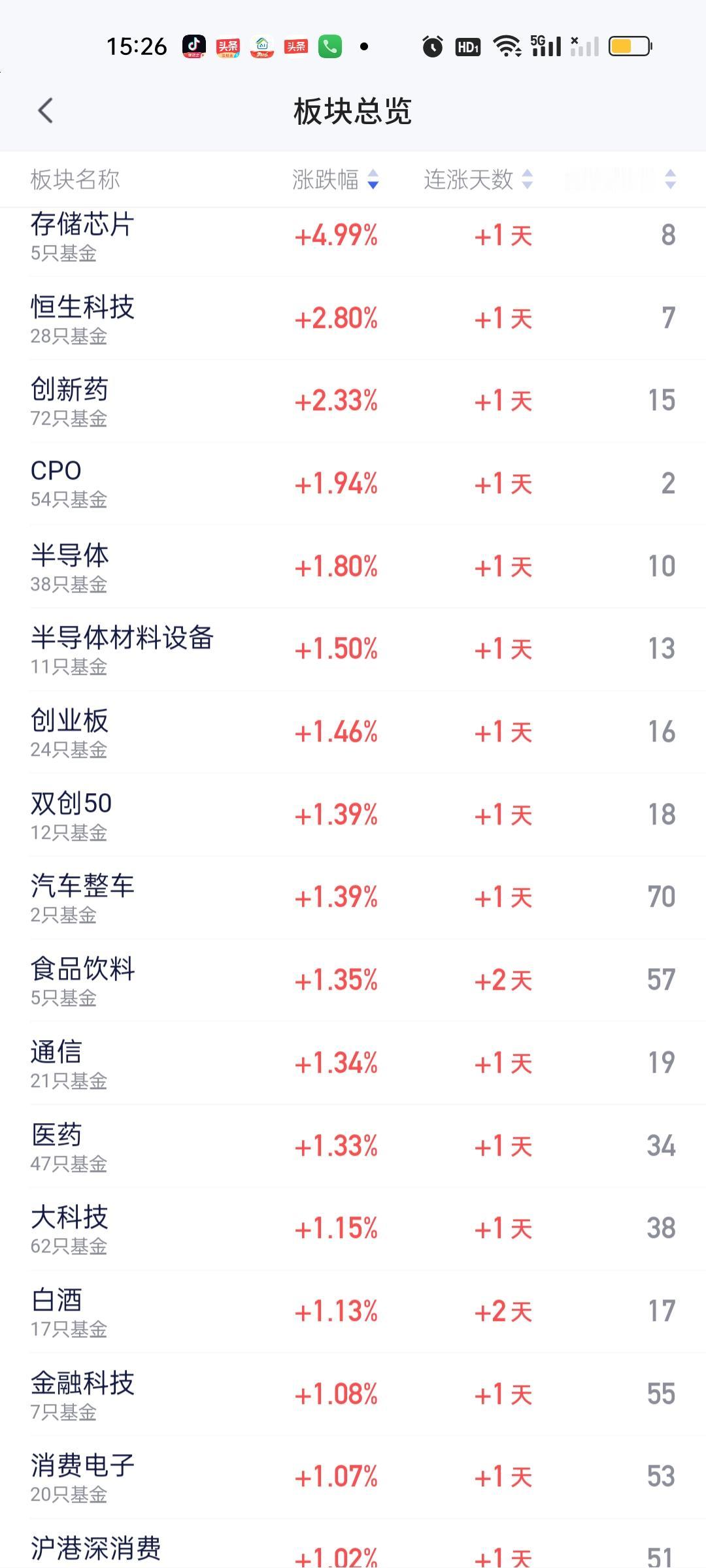
Task: View the 大科技 sector details
Action: [x=353, y=1229]
